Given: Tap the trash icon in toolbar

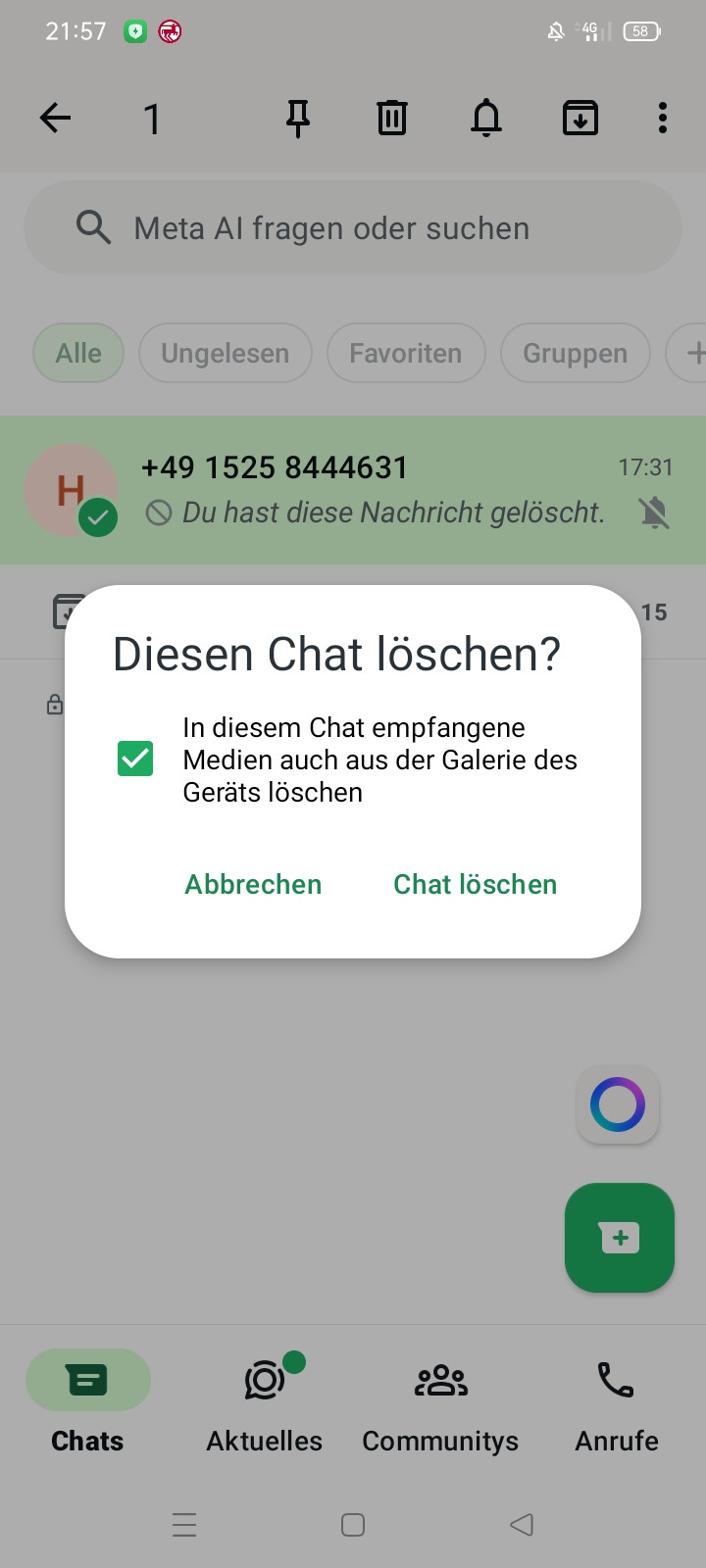Looking at the screenshot, I should [392, 119].
